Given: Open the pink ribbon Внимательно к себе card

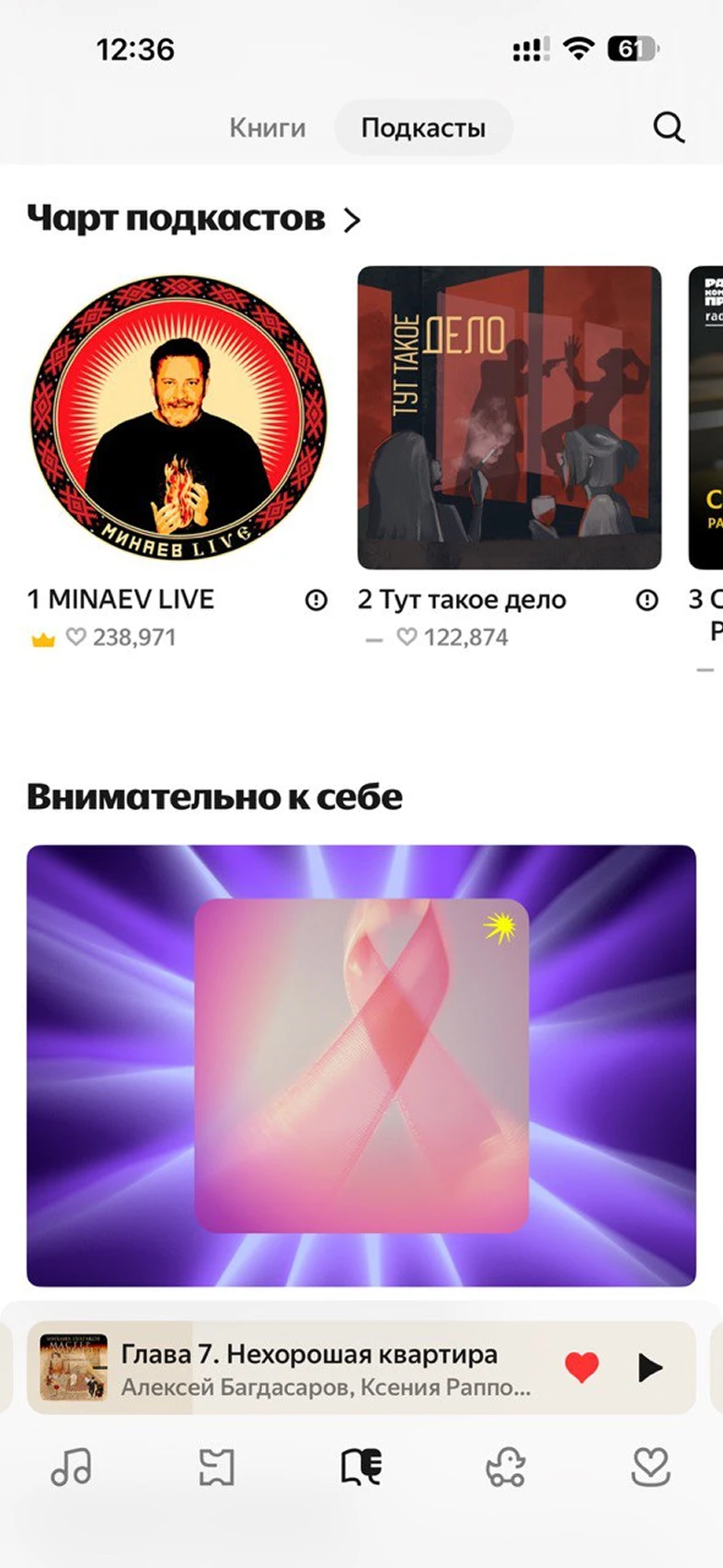Looking at the screenshot, I should pos(361,1065).
